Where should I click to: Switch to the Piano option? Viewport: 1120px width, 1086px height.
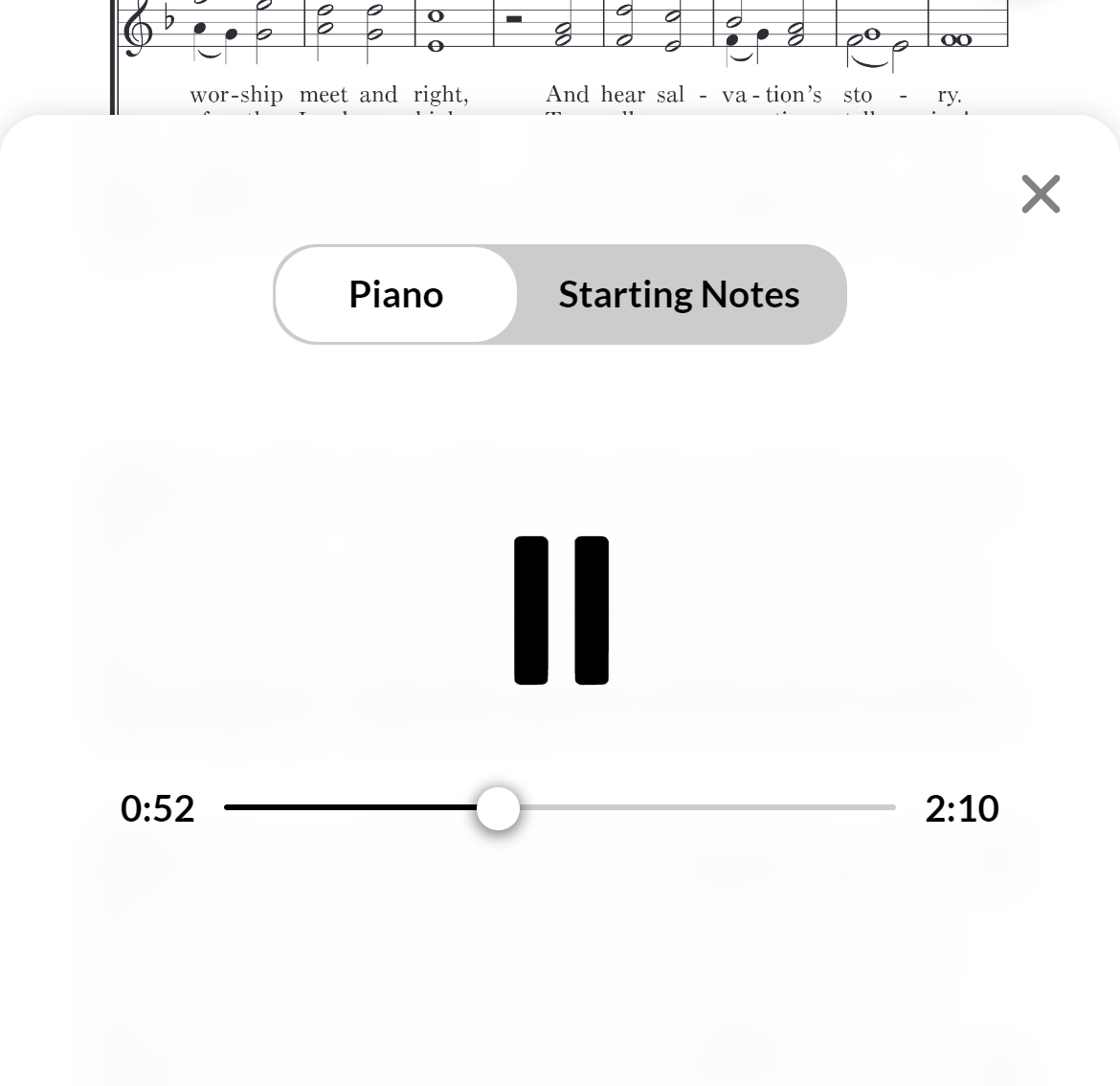tap(396, 295)
